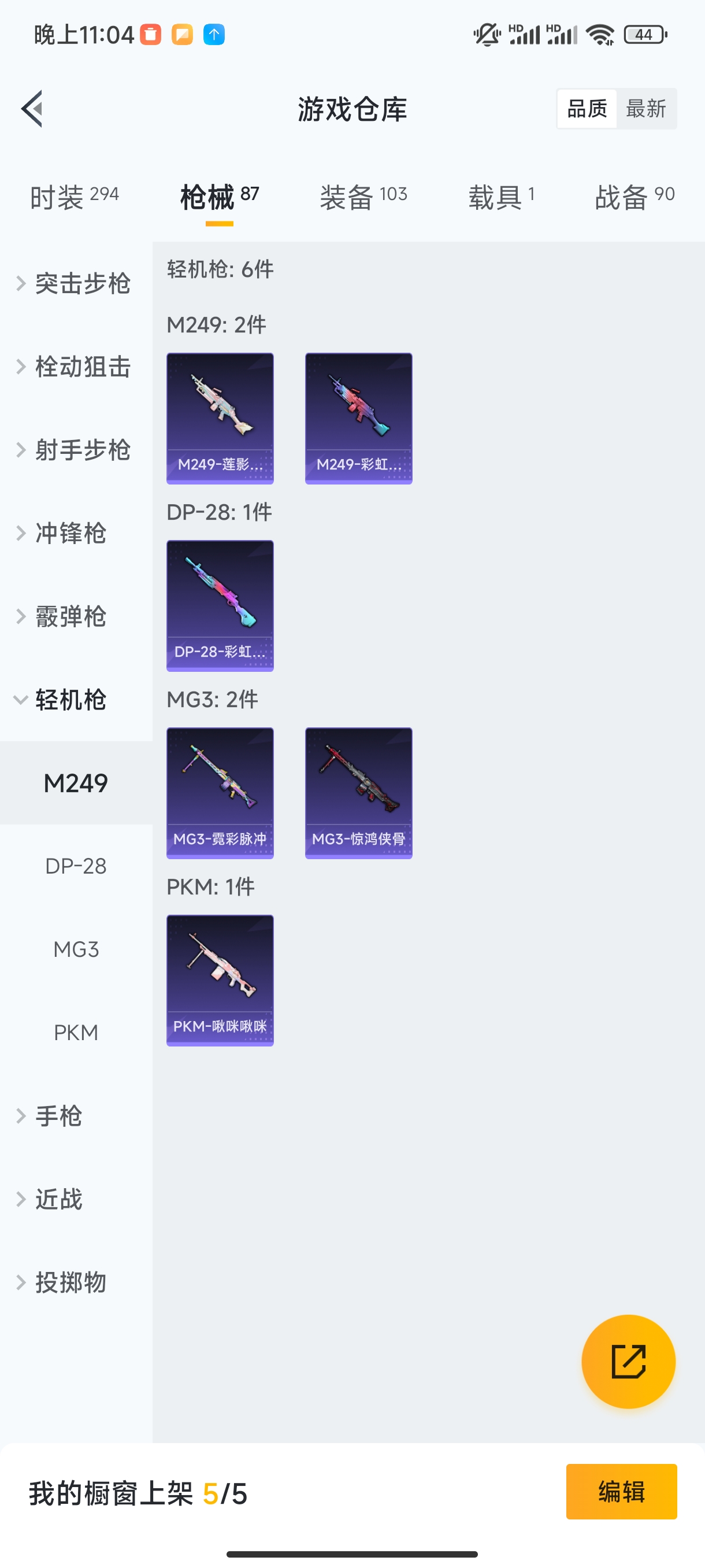View the MG3-惊鸿侠骨 skin
This screenshot has height=1568, width=705.
[x=359, y=794]
